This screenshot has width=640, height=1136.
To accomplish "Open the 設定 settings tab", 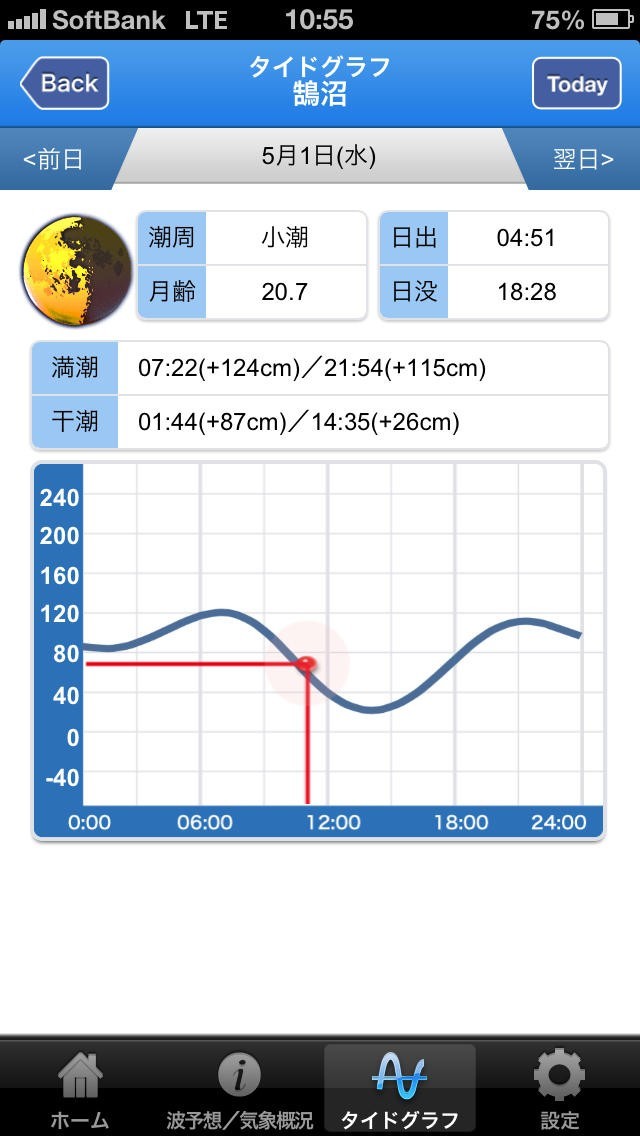I will click(560, 1090).
